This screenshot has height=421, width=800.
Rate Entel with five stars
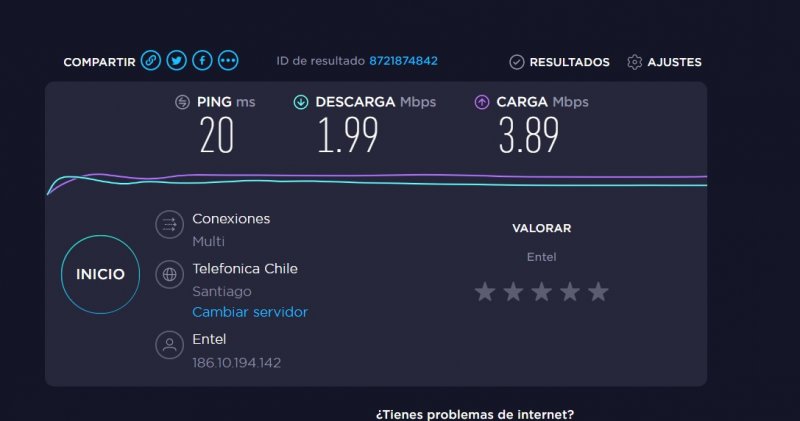(598, 292)
